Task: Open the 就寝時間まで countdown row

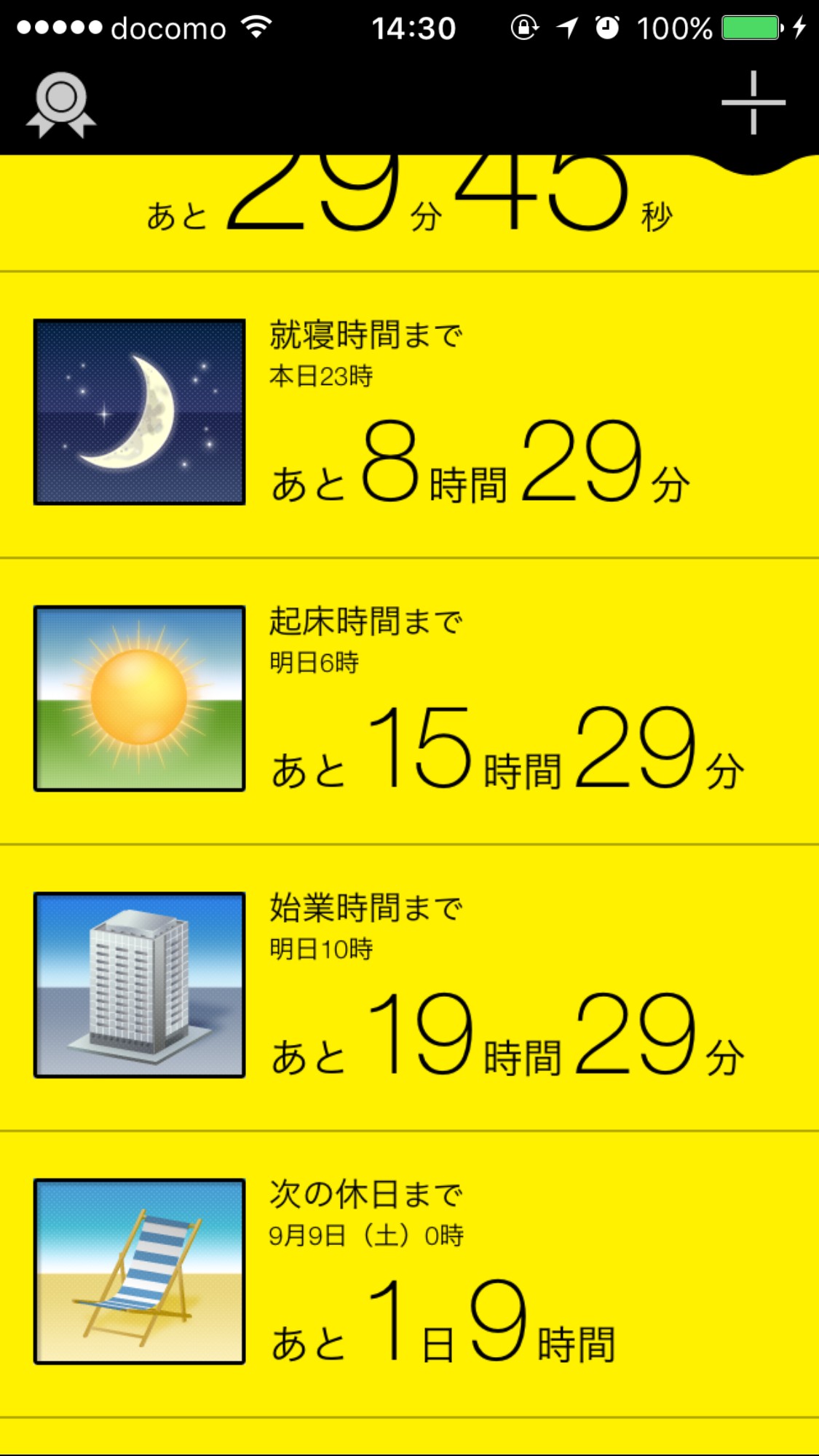Action: (x=409, y=415)
